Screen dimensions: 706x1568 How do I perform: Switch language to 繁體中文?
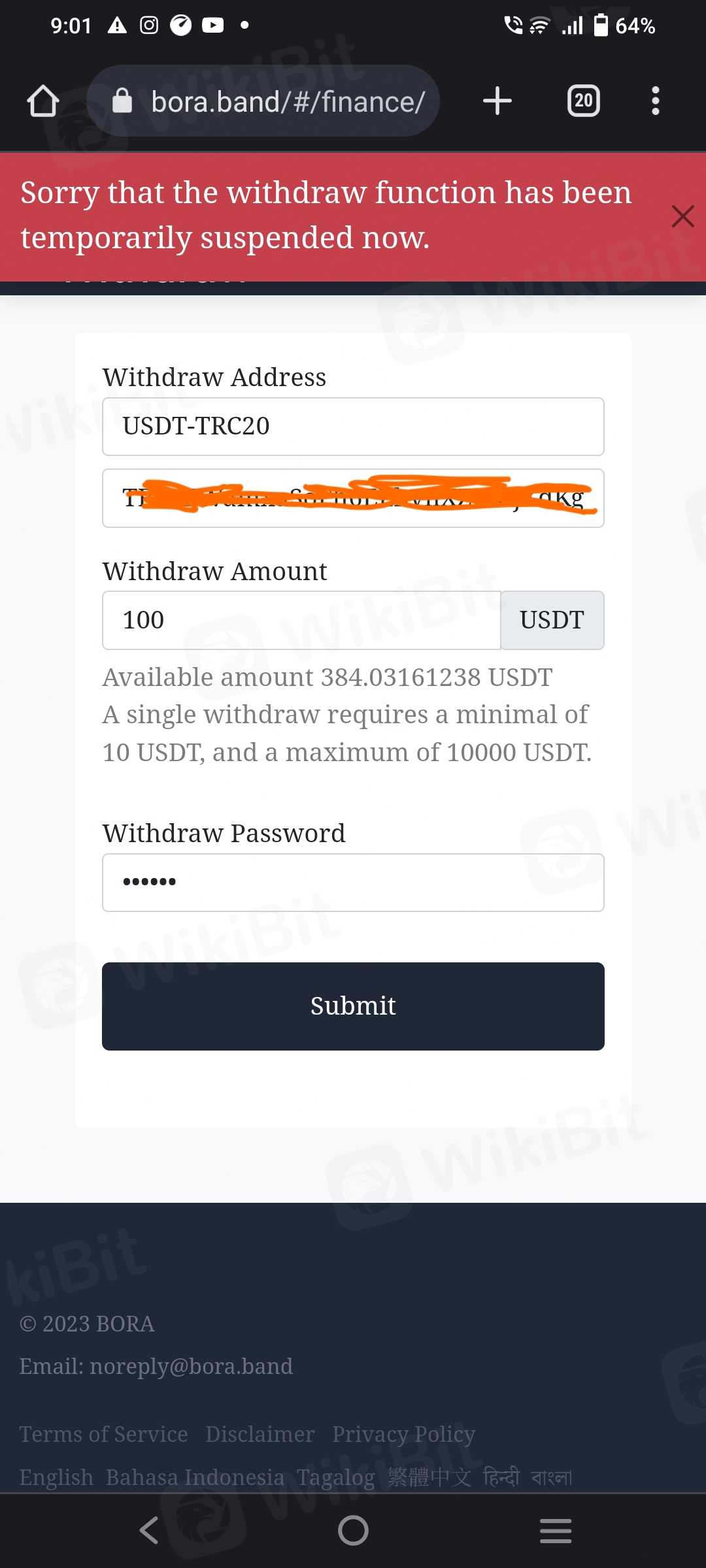(429, 1477)
